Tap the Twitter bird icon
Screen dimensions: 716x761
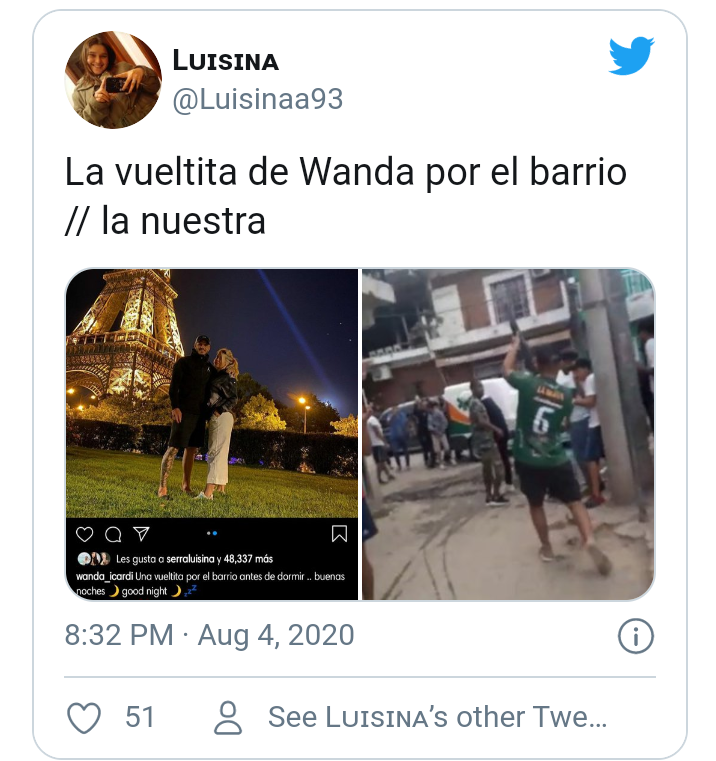(x=631, y=56)
